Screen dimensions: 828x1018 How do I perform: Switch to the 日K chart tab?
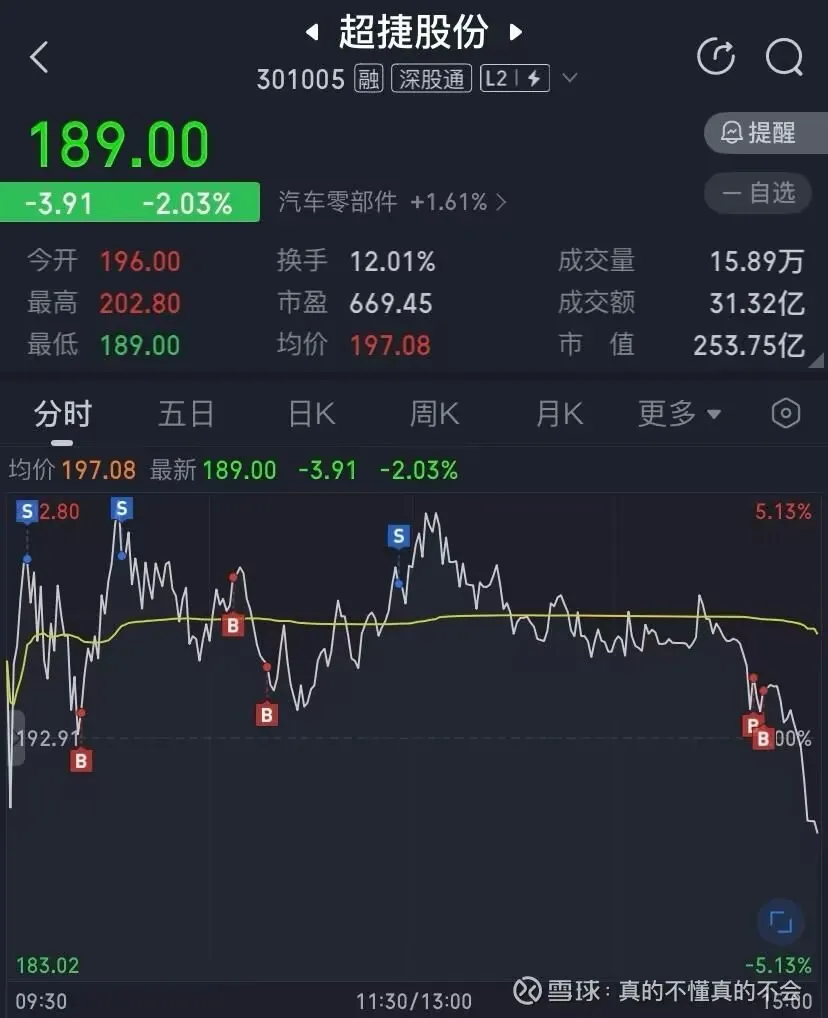312,413
